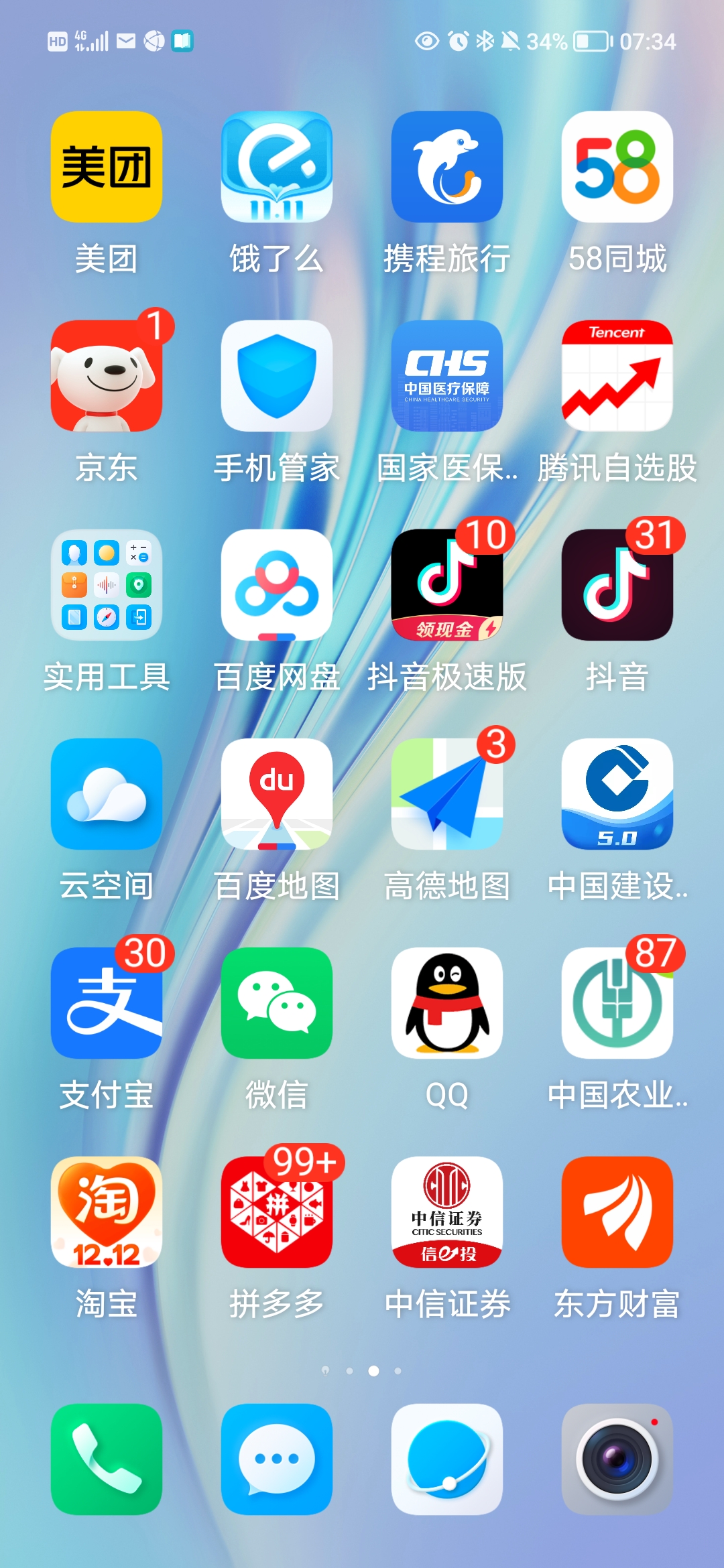Open Baidu Maps (百度地图)
This screenshot has height=1568, width=724.
click(277, 794)
